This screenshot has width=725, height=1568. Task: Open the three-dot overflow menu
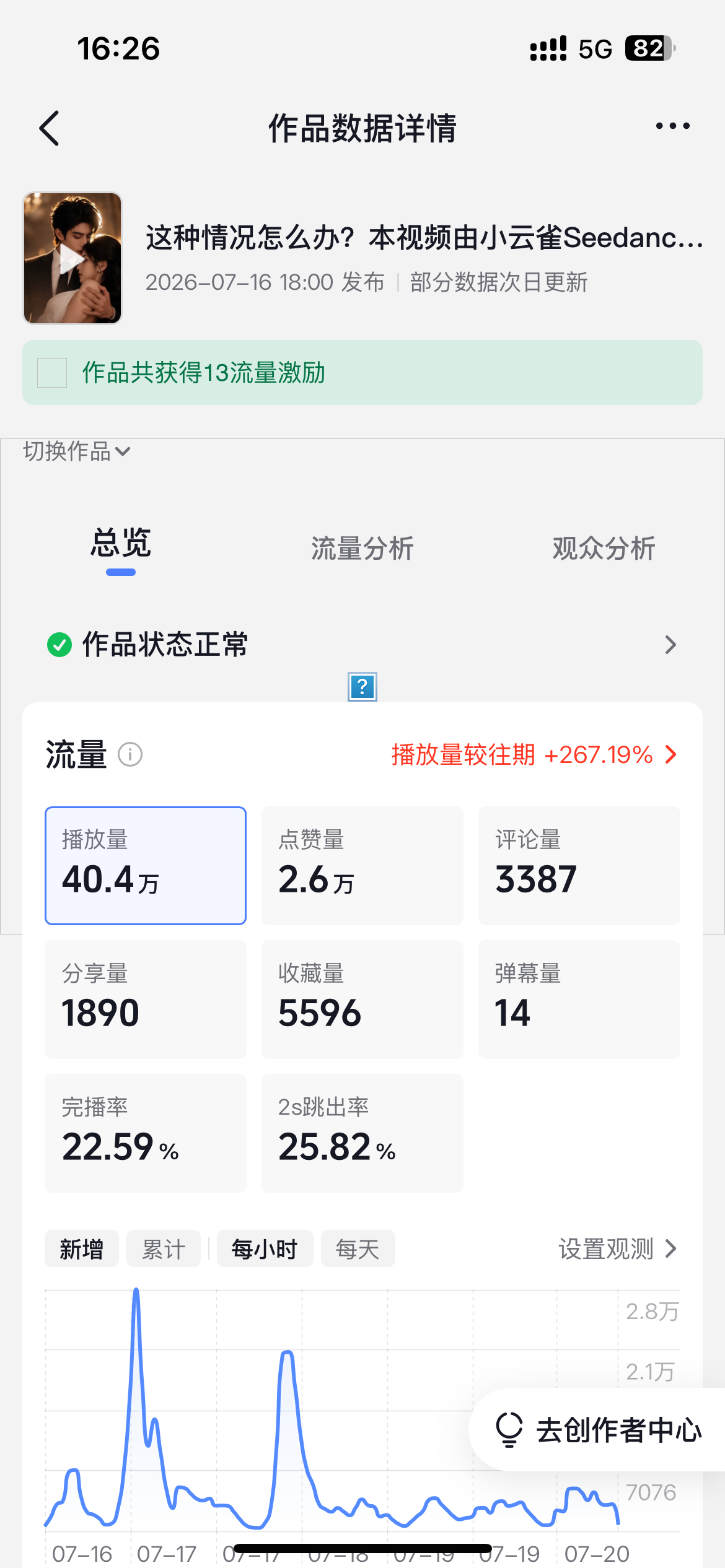pyautogui.click(x=672, y=126)
